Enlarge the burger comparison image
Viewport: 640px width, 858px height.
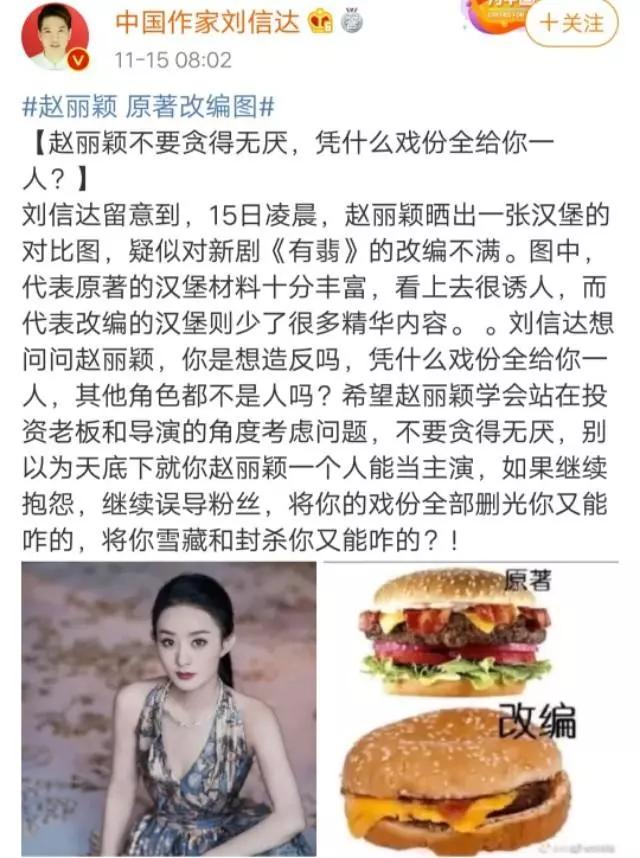(461, 708)
